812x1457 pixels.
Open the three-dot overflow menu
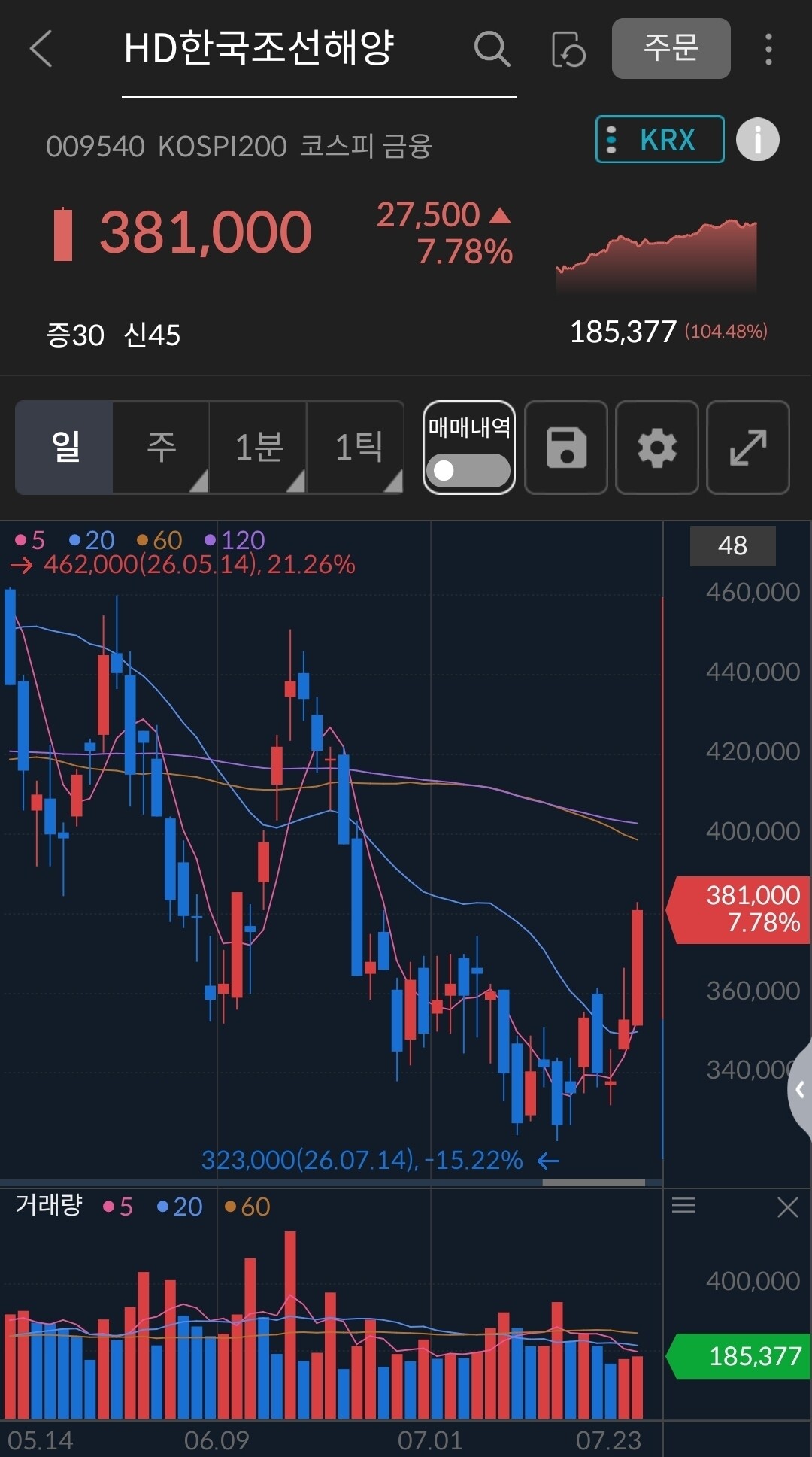tap(768, 49)
